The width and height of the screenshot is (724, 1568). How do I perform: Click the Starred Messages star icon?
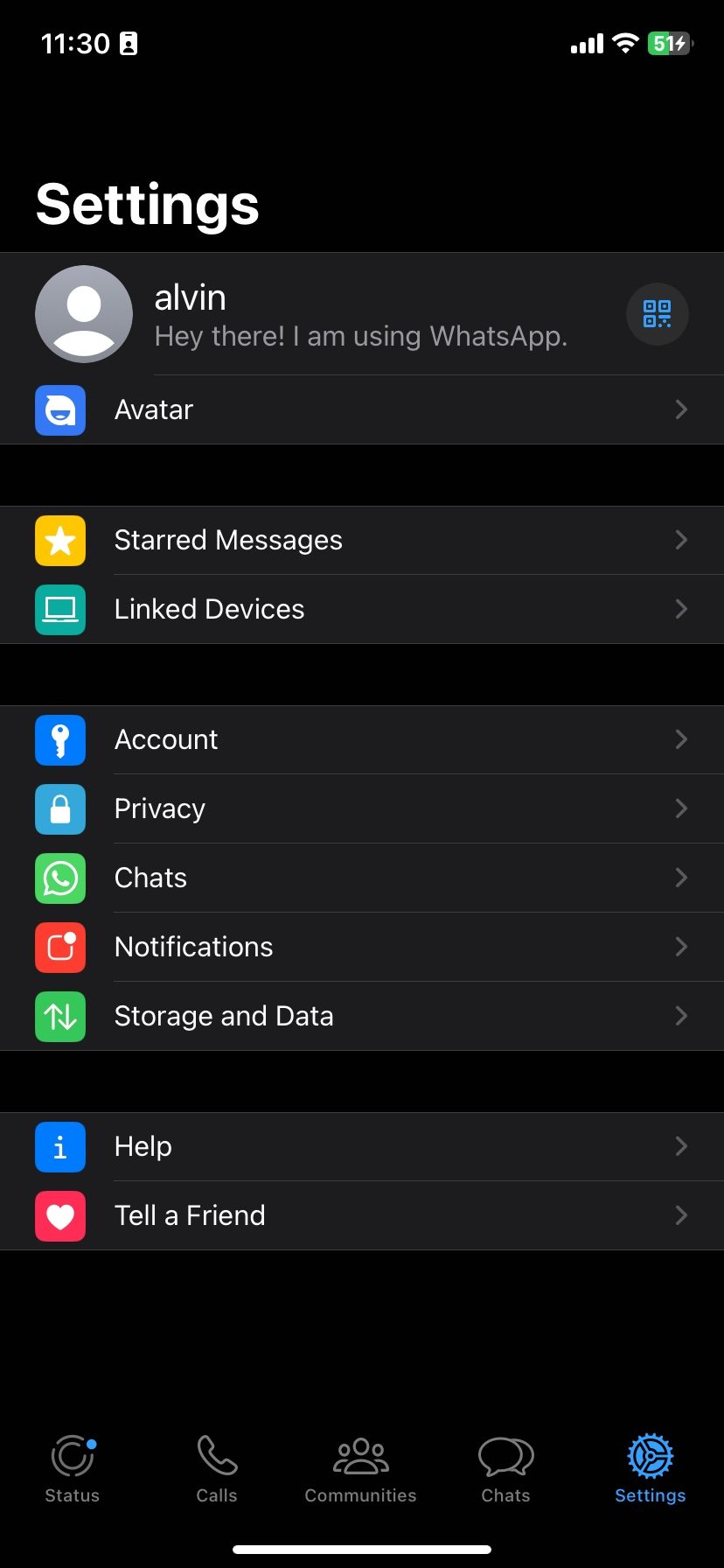[59, 540]
